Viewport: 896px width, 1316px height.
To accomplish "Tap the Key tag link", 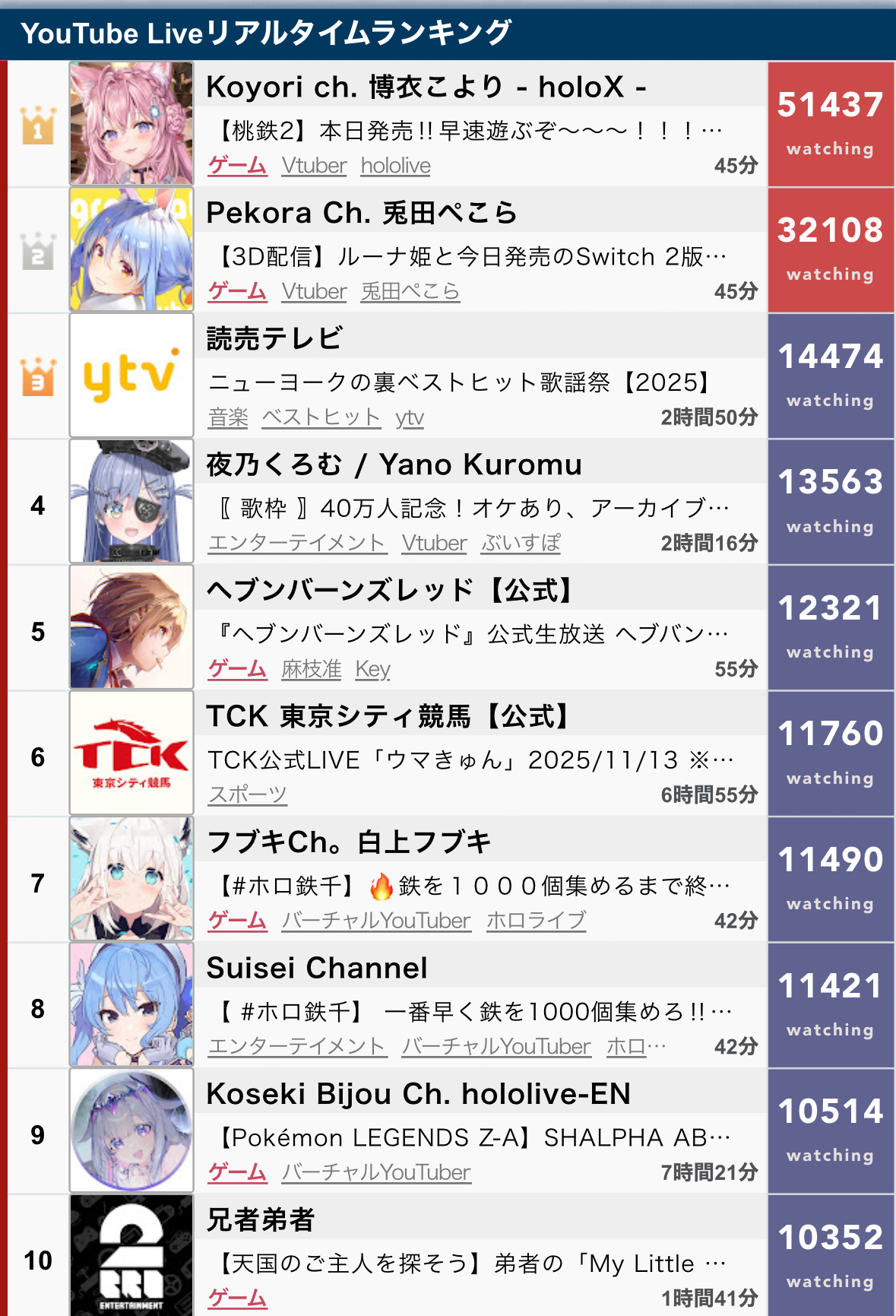I will (x=372, y=669).
